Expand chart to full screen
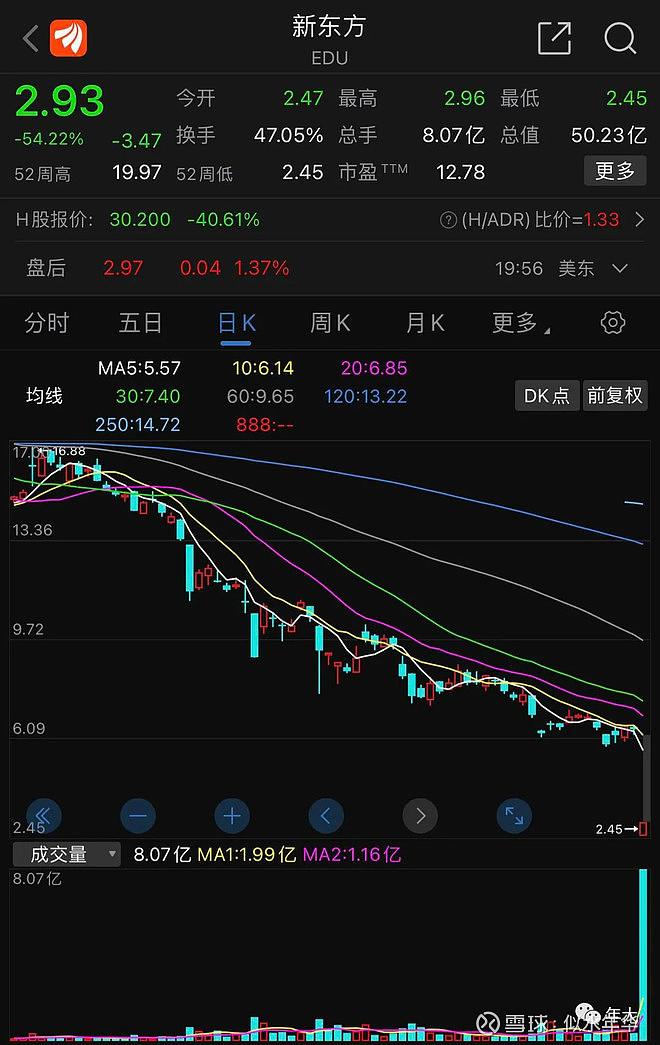This screenshot has width=660, height=1045. pos(514,816)
